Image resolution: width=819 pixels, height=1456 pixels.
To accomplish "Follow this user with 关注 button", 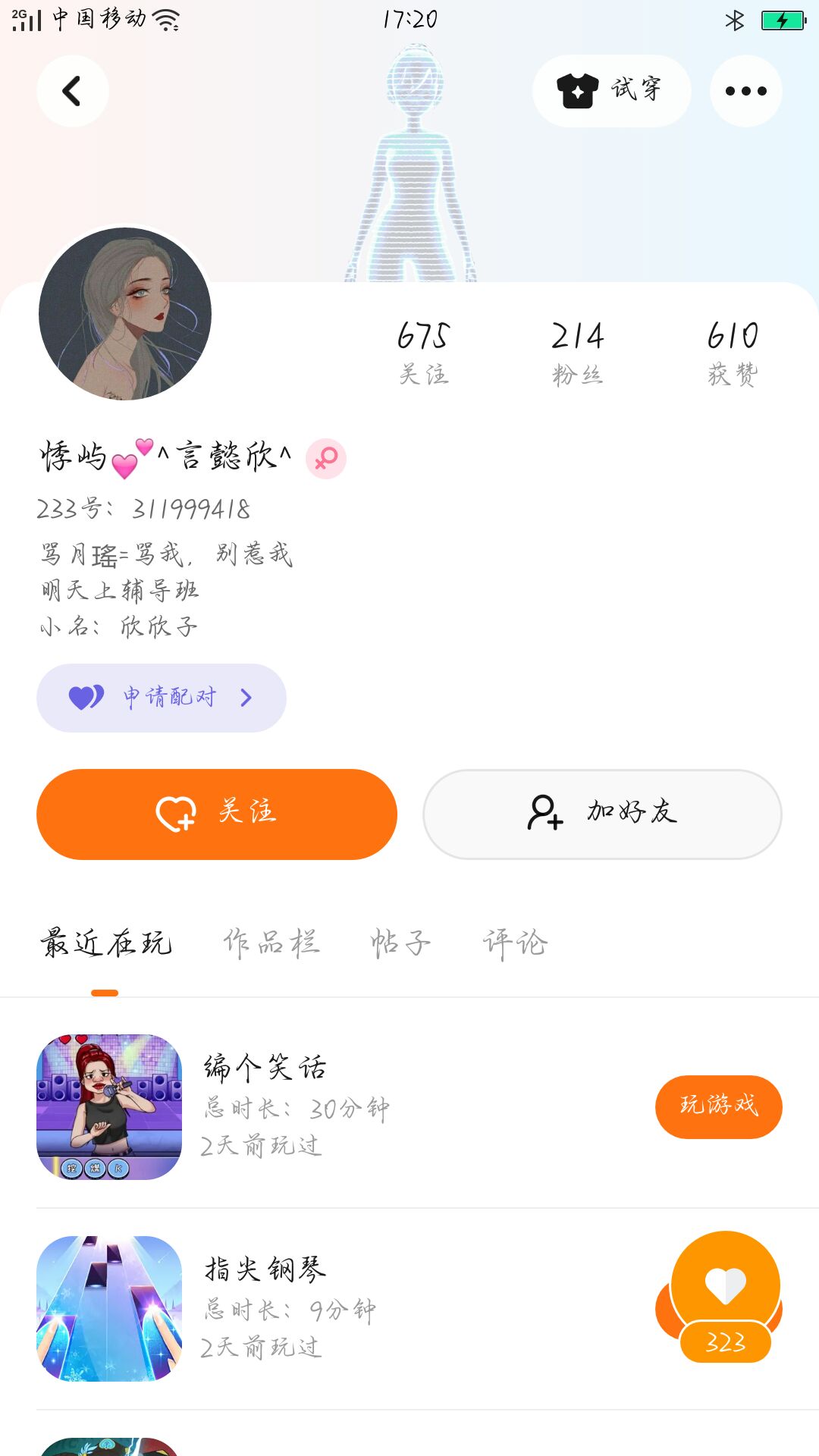I will [217, 814].
